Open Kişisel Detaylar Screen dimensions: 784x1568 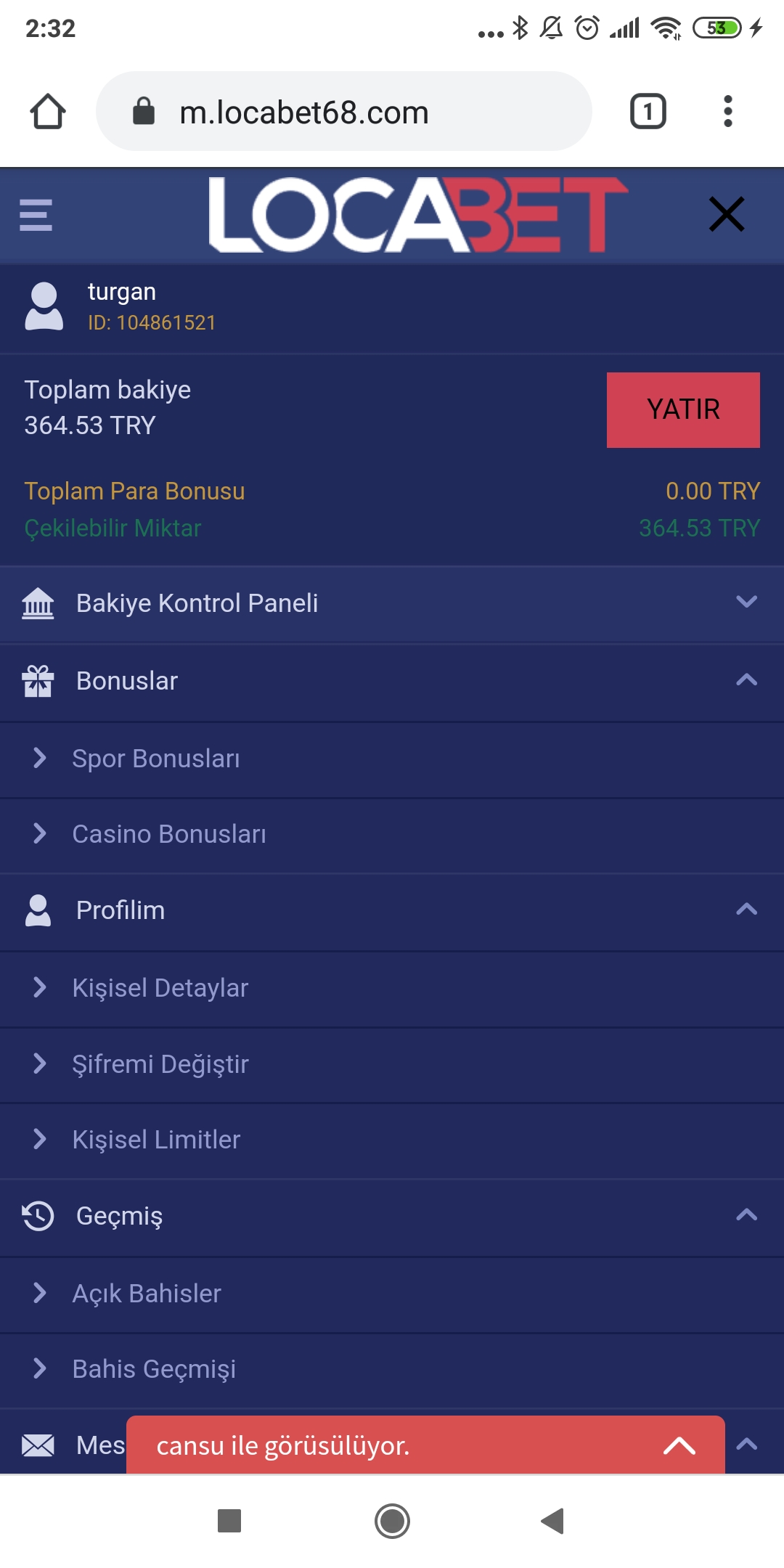coord(160,988)
